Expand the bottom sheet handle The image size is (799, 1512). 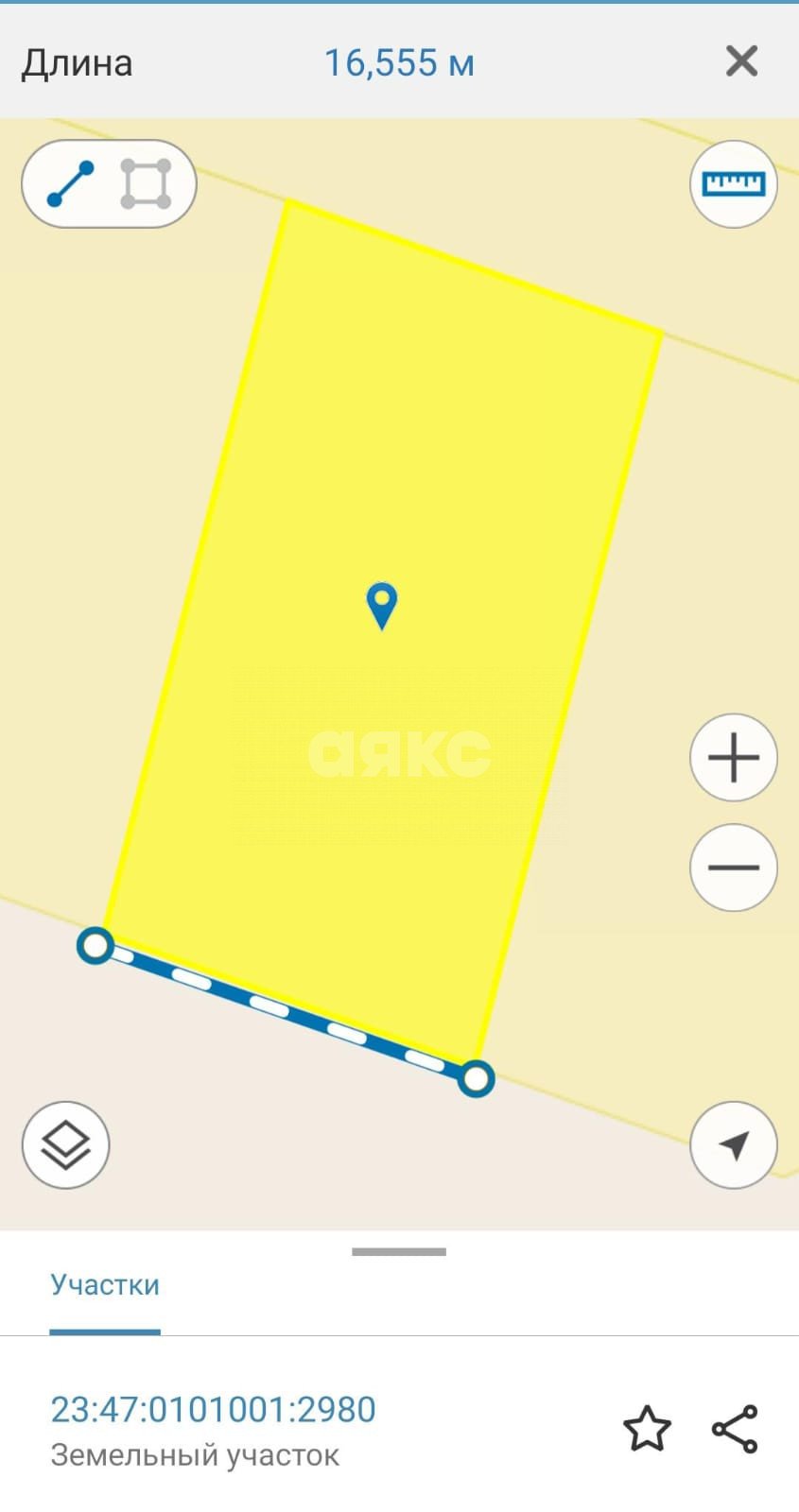coord(398,1251)
